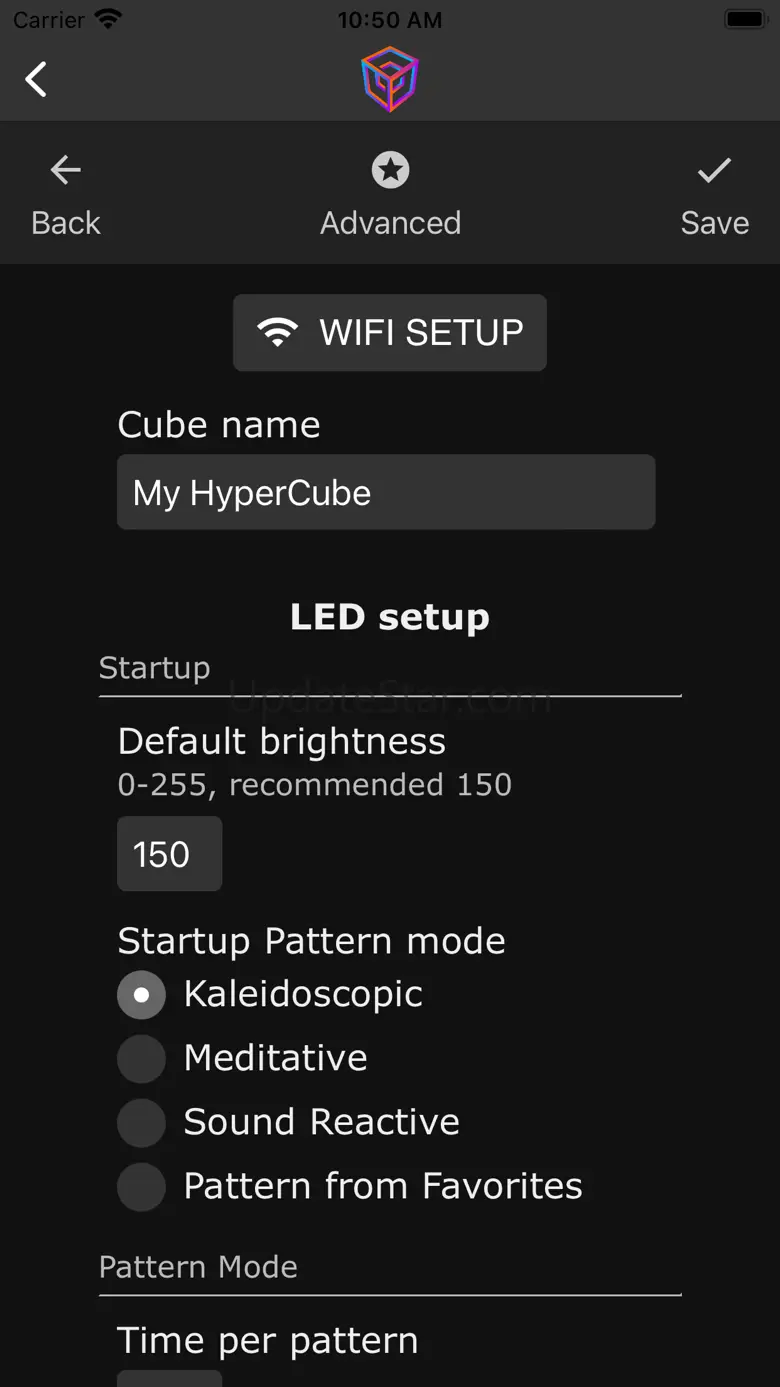
Task: Pick Pattern from Favorites option
Action: 142,1187
